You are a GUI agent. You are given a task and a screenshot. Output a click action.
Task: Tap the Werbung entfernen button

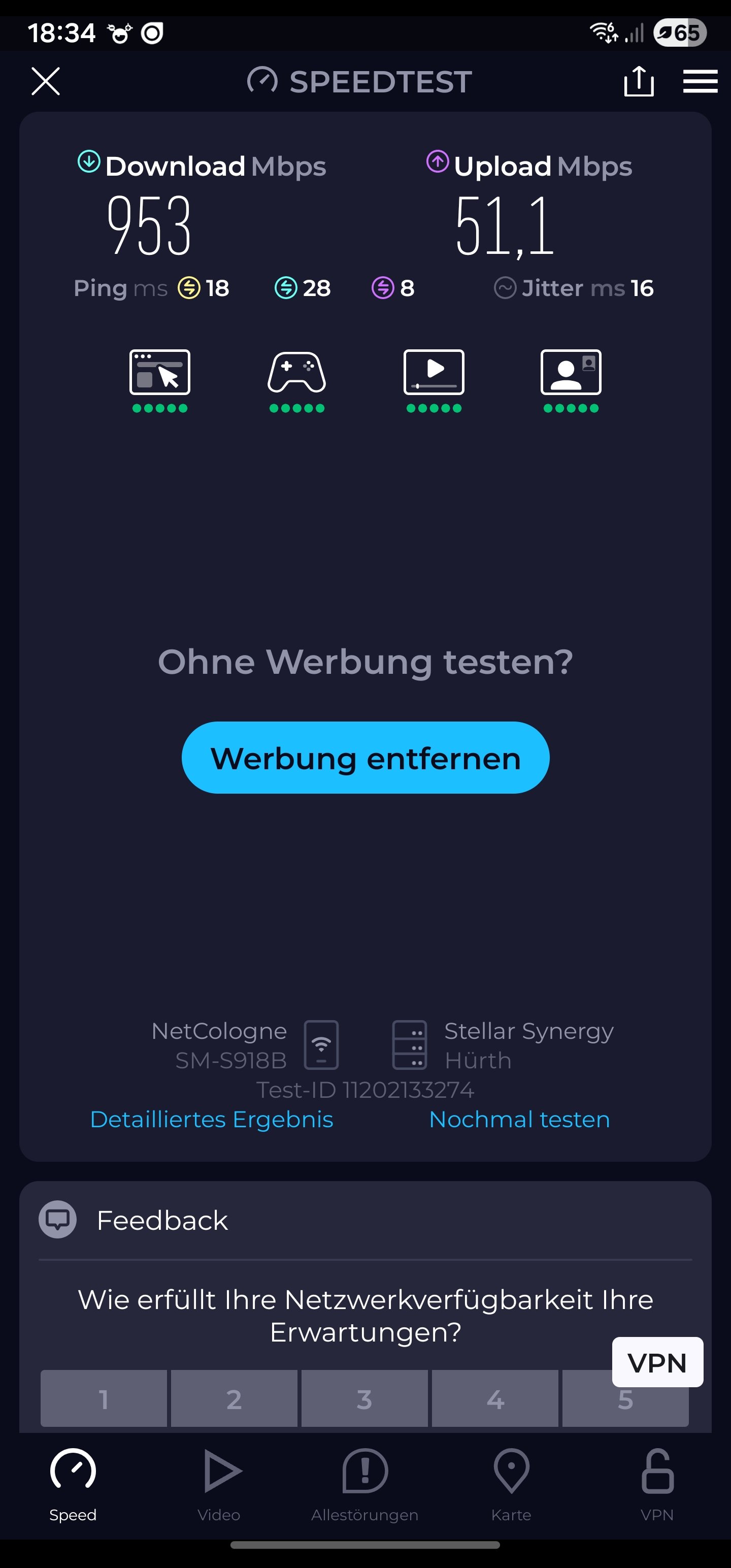pos(365,758)
